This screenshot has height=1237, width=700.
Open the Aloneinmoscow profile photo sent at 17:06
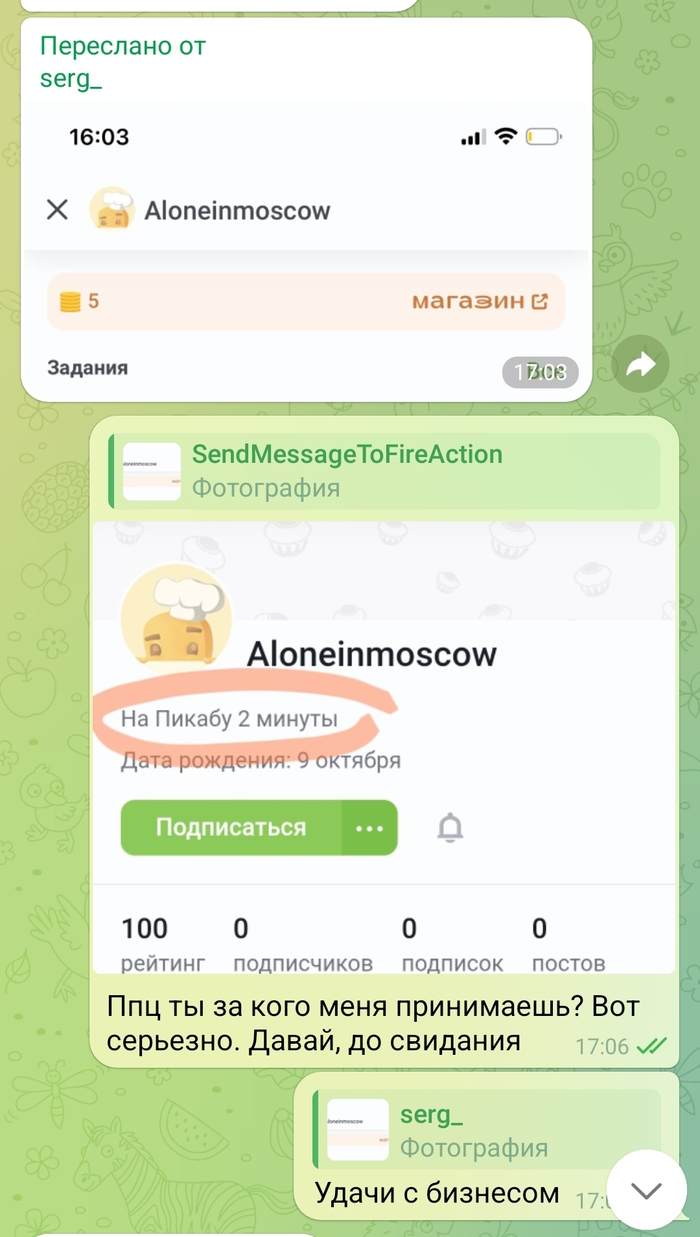point(384,745)
